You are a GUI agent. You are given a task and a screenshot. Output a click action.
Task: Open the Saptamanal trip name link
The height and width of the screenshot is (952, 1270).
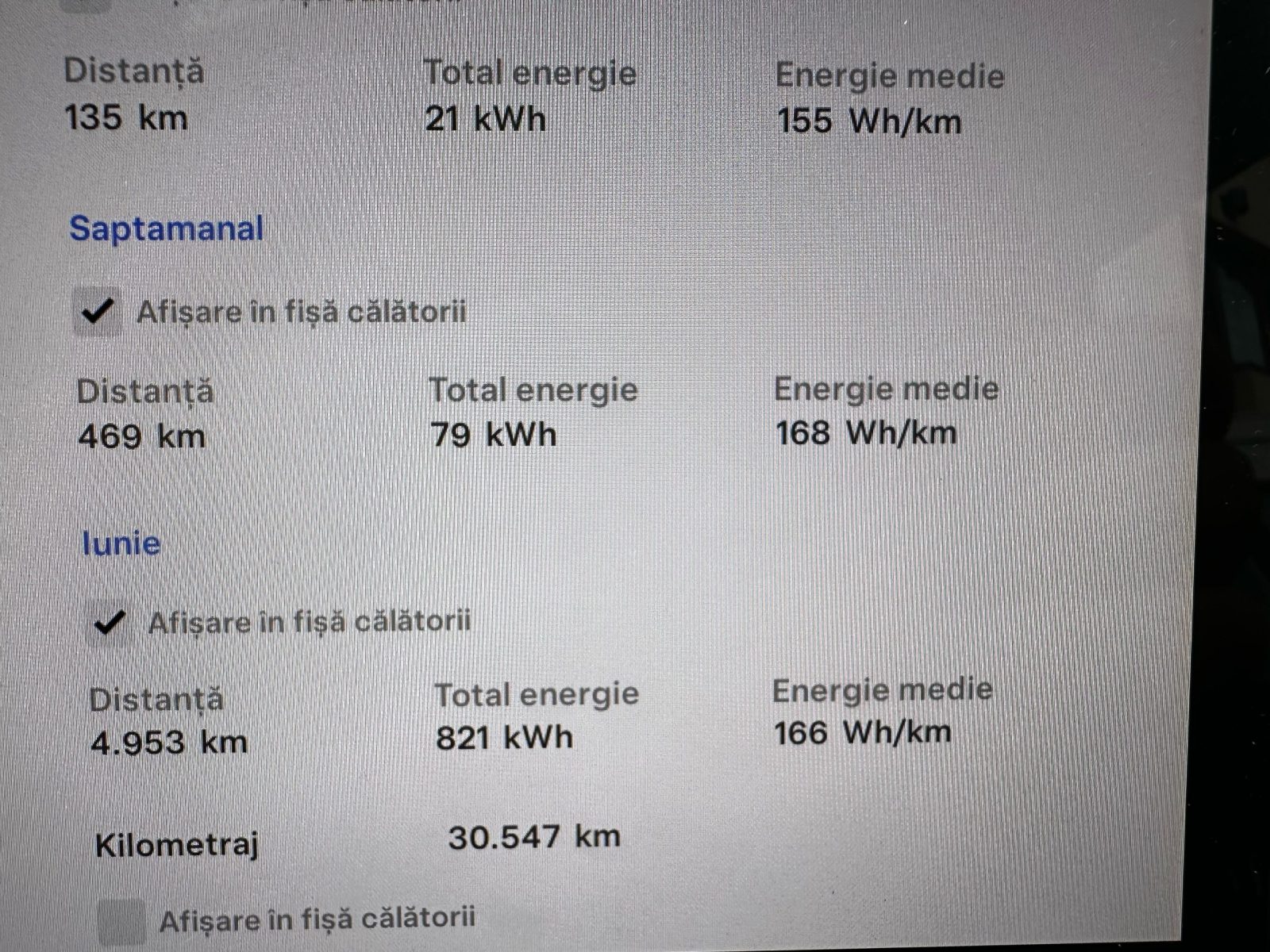166,229
